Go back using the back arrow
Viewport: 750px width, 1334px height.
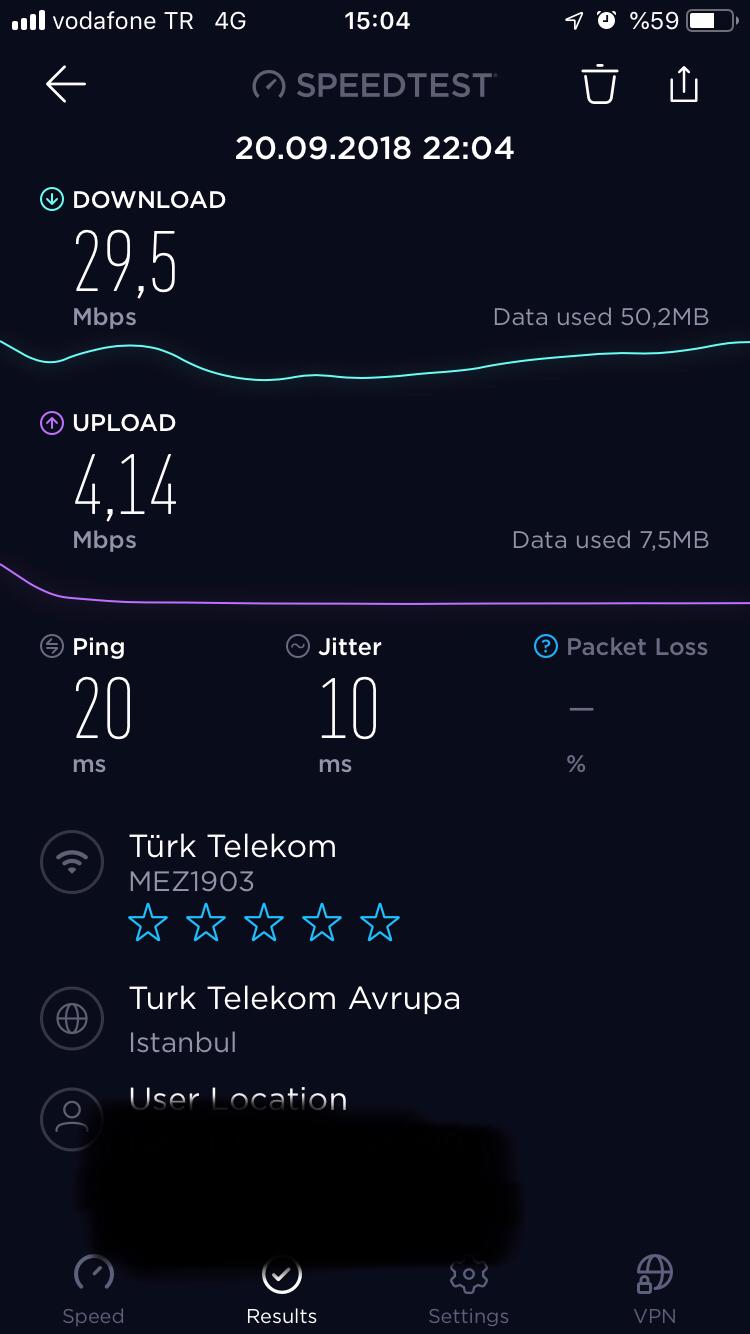coord(66,85)
